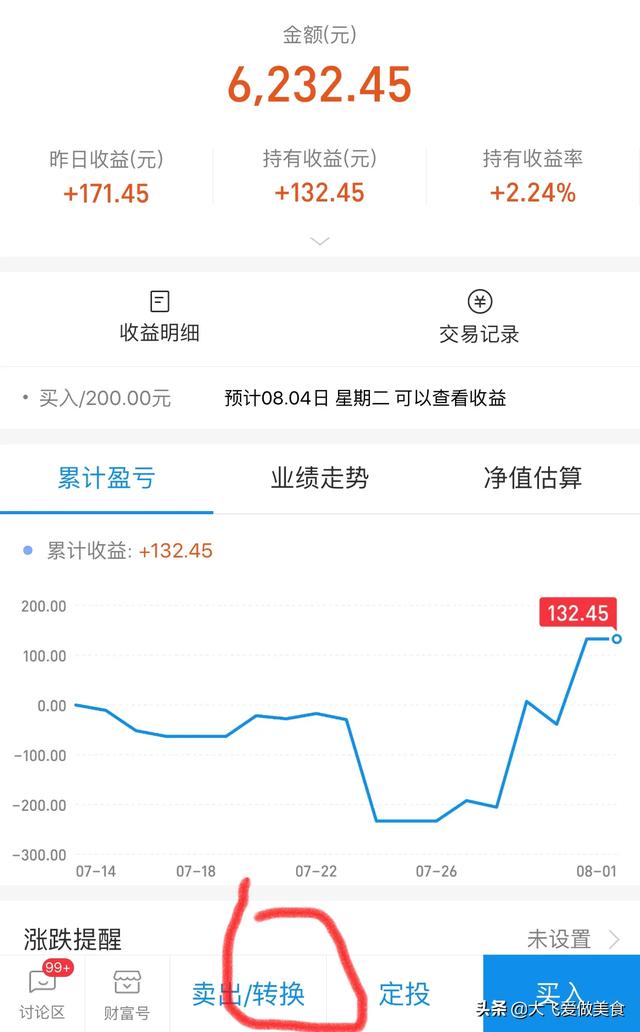Open the 讨论区 discussion area

pos(42,993)
